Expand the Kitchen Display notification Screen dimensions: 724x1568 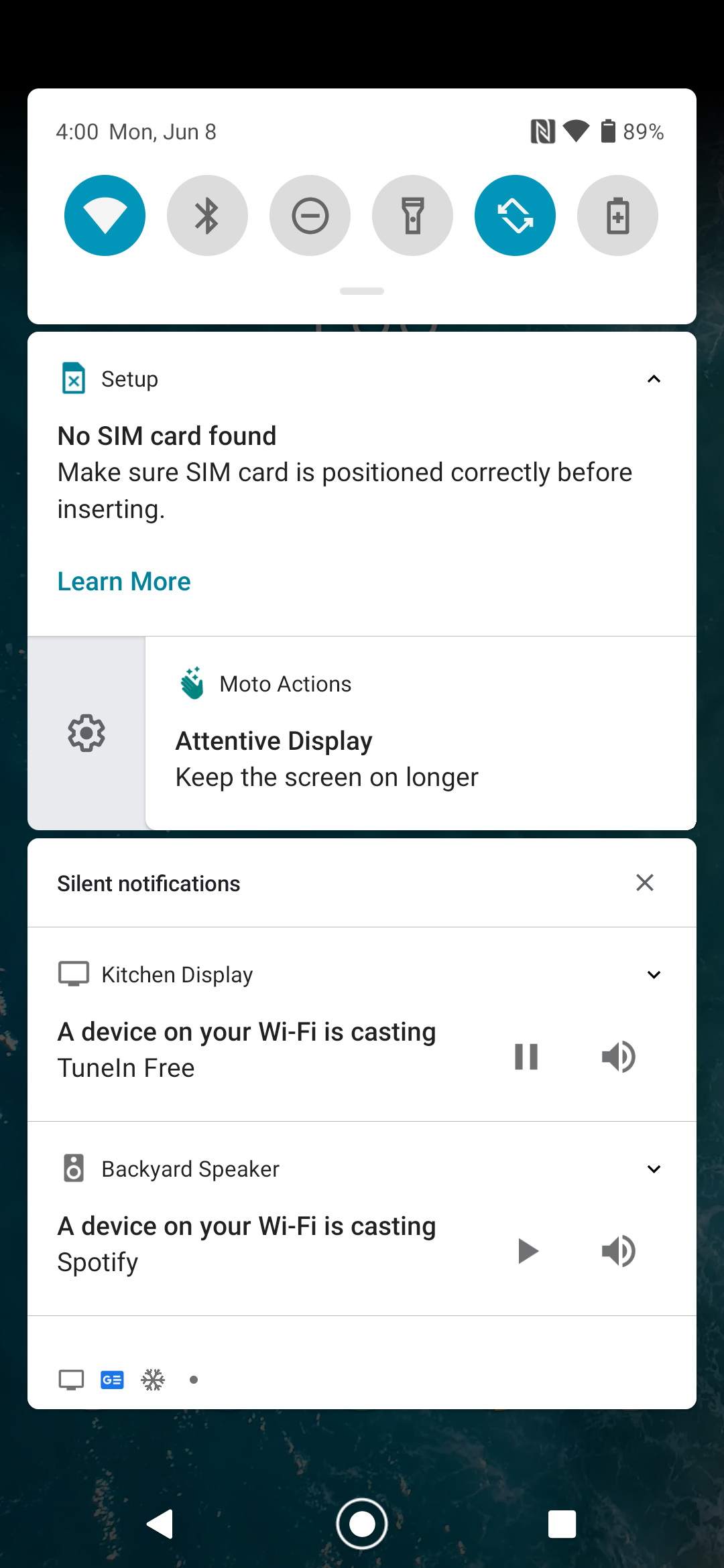point(654,975)
